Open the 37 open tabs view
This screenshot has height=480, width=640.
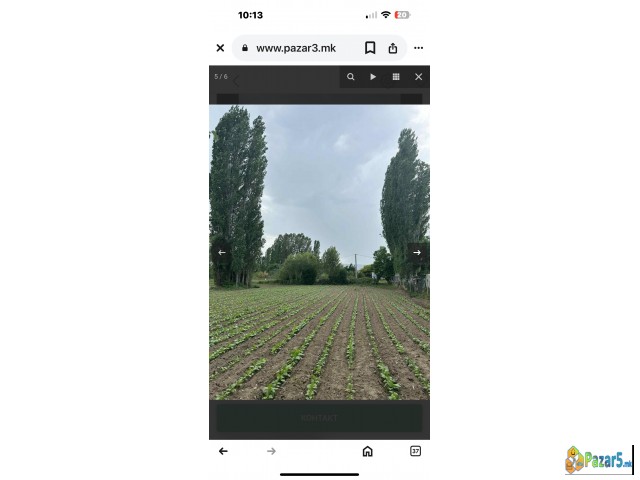415,451
